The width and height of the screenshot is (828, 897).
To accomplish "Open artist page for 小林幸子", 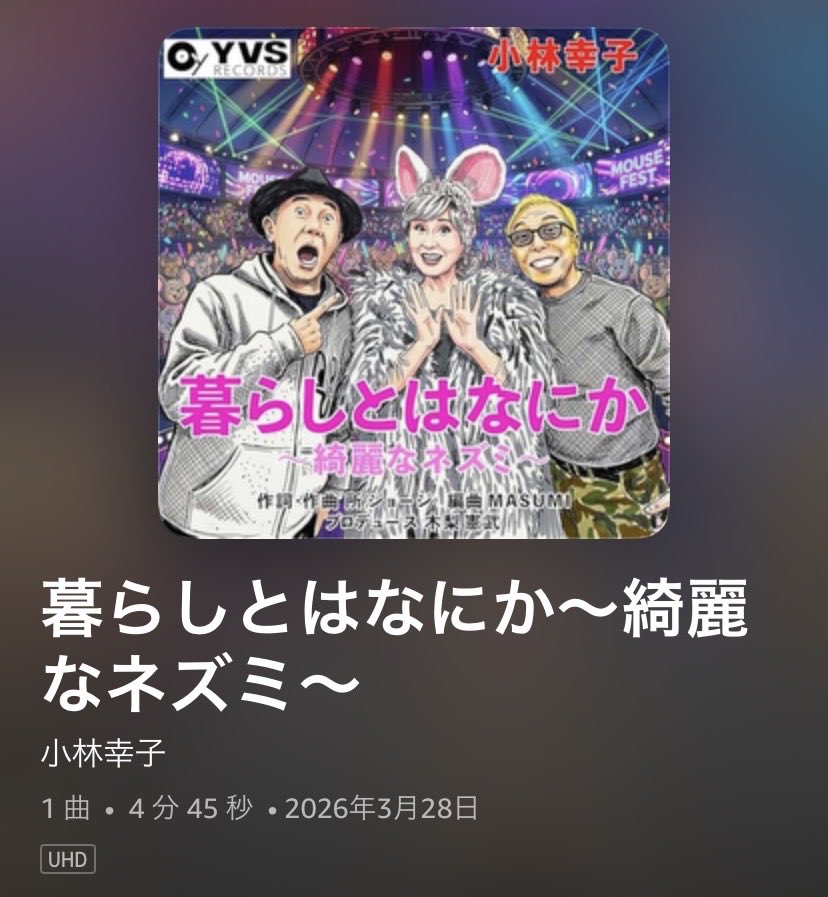I will (103, 752).
